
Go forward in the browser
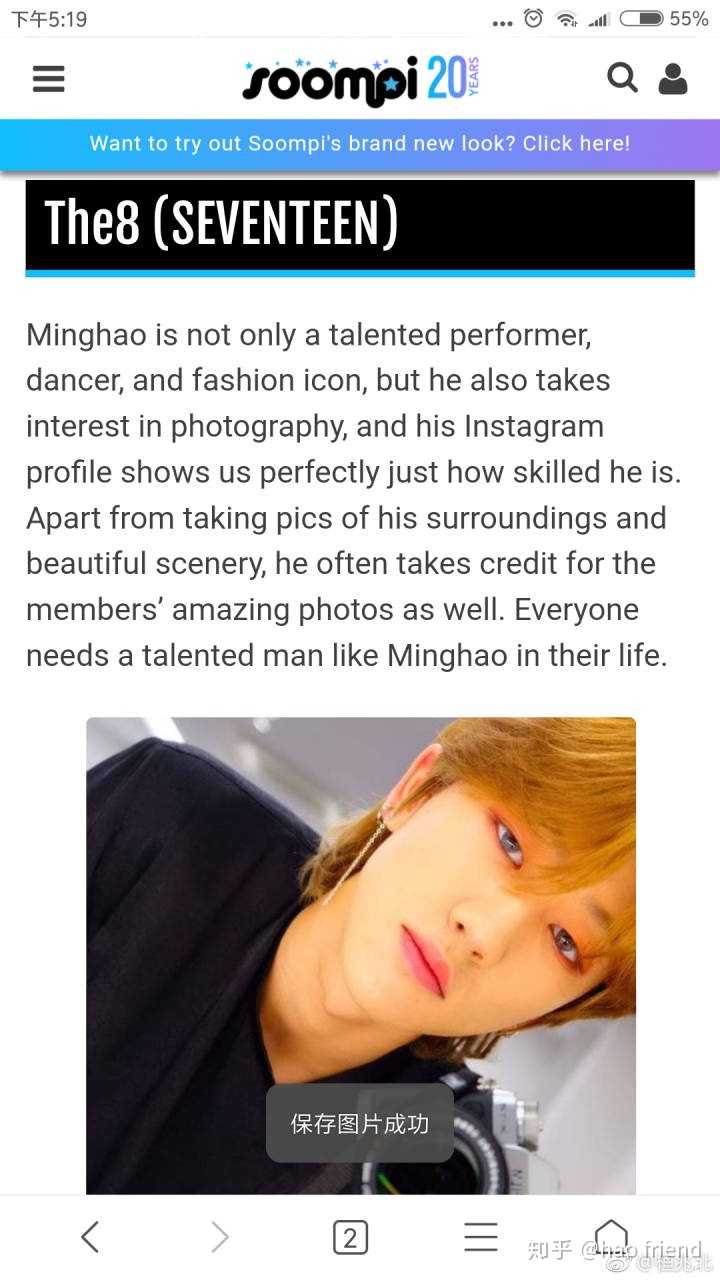(220, 1237)
